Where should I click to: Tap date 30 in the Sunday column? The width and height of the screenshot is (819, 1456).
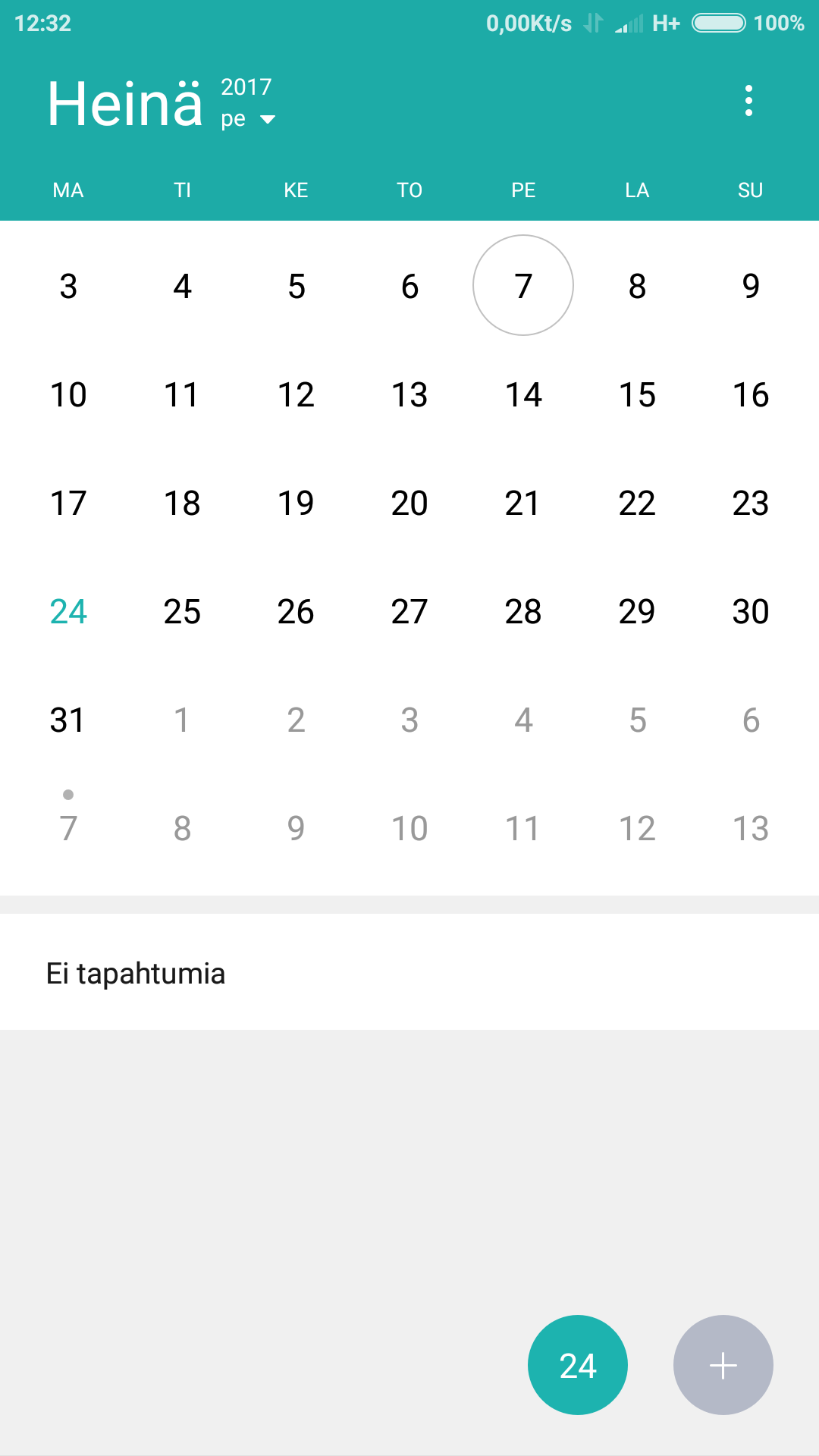751,611
